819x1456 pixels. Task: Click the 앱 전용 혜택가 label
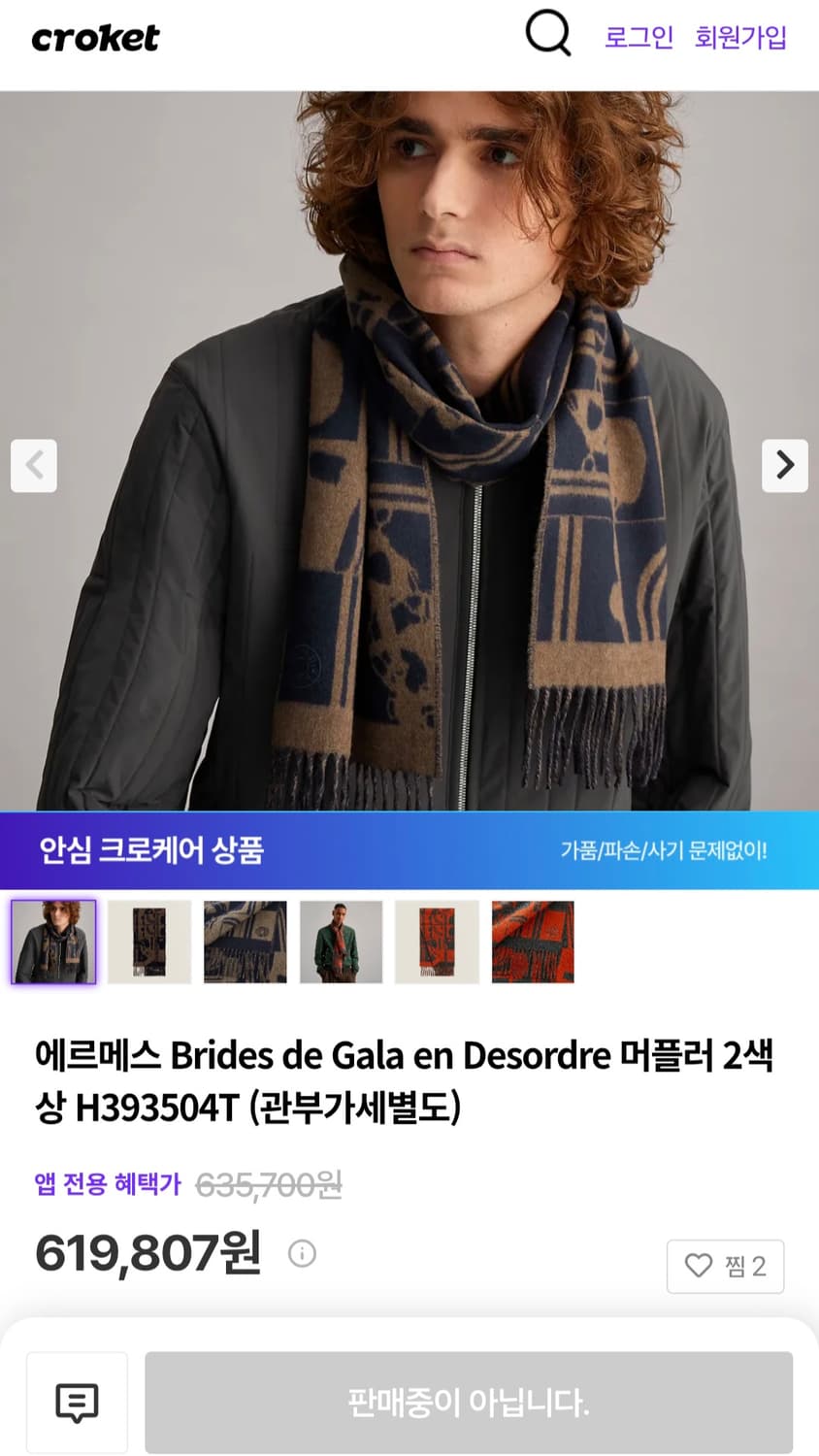point(107,1184)
